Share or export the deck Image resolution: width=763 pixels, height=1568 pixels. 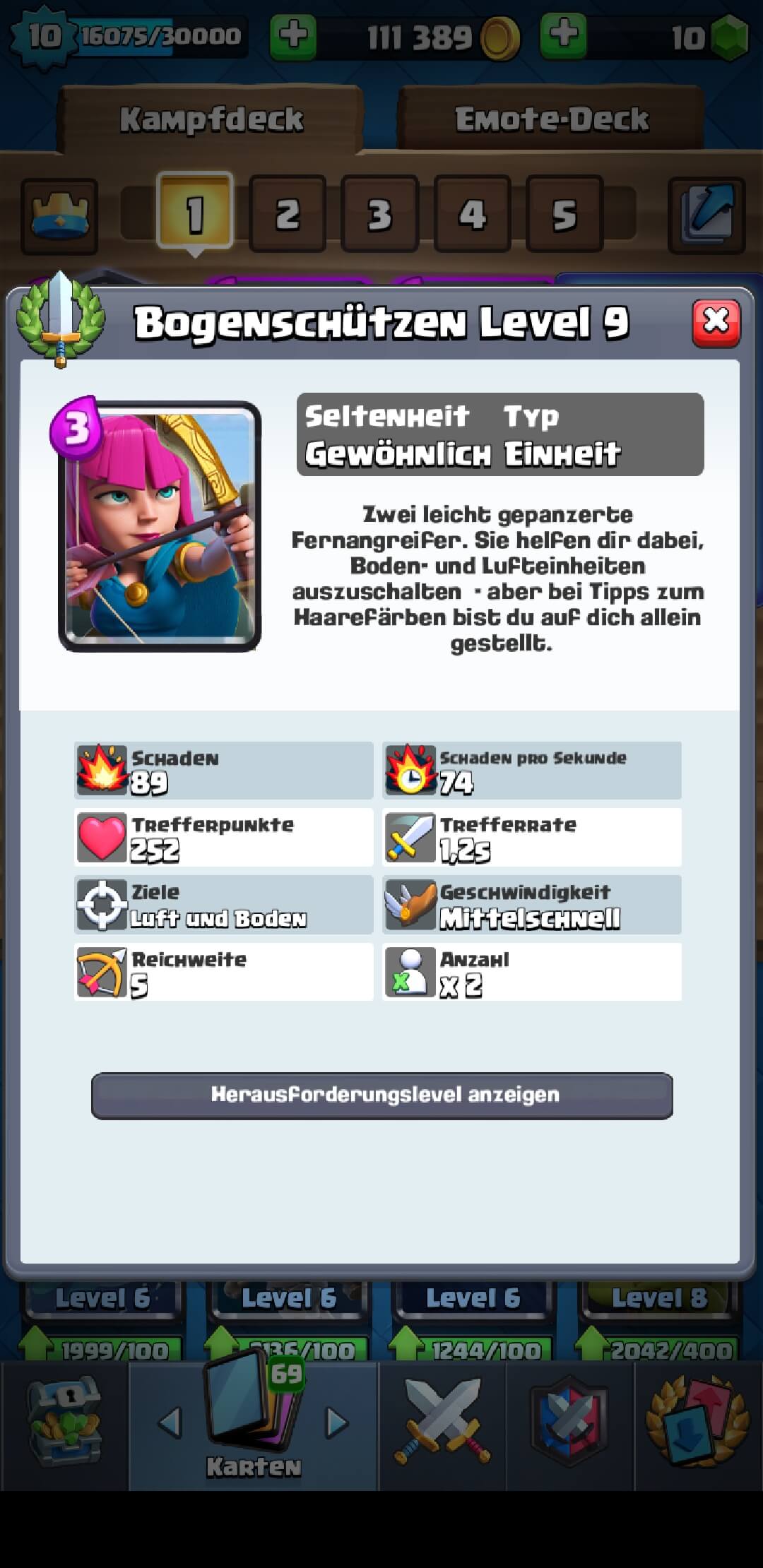[x=706, y=214]
